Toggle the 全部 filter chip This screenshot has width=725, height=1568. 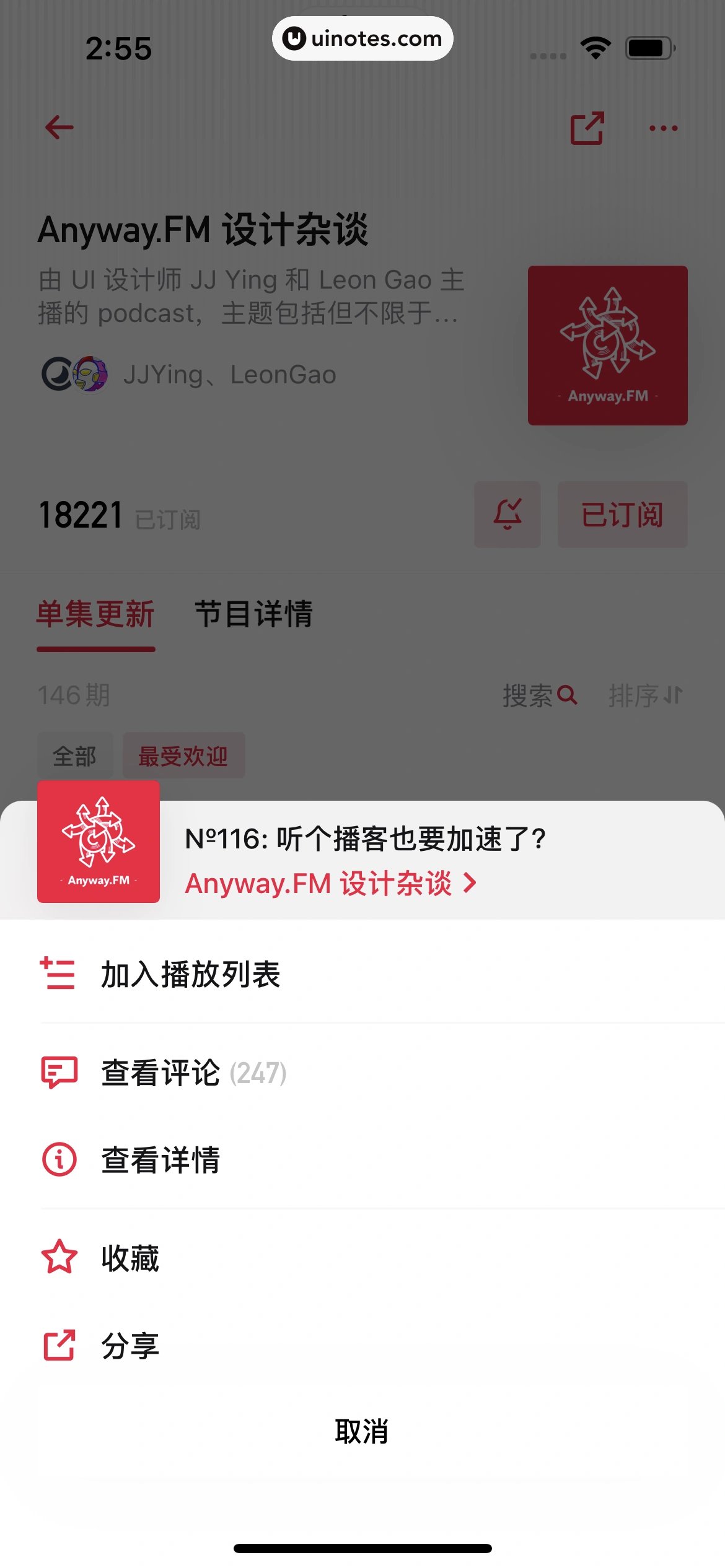[x=75, y=755]
